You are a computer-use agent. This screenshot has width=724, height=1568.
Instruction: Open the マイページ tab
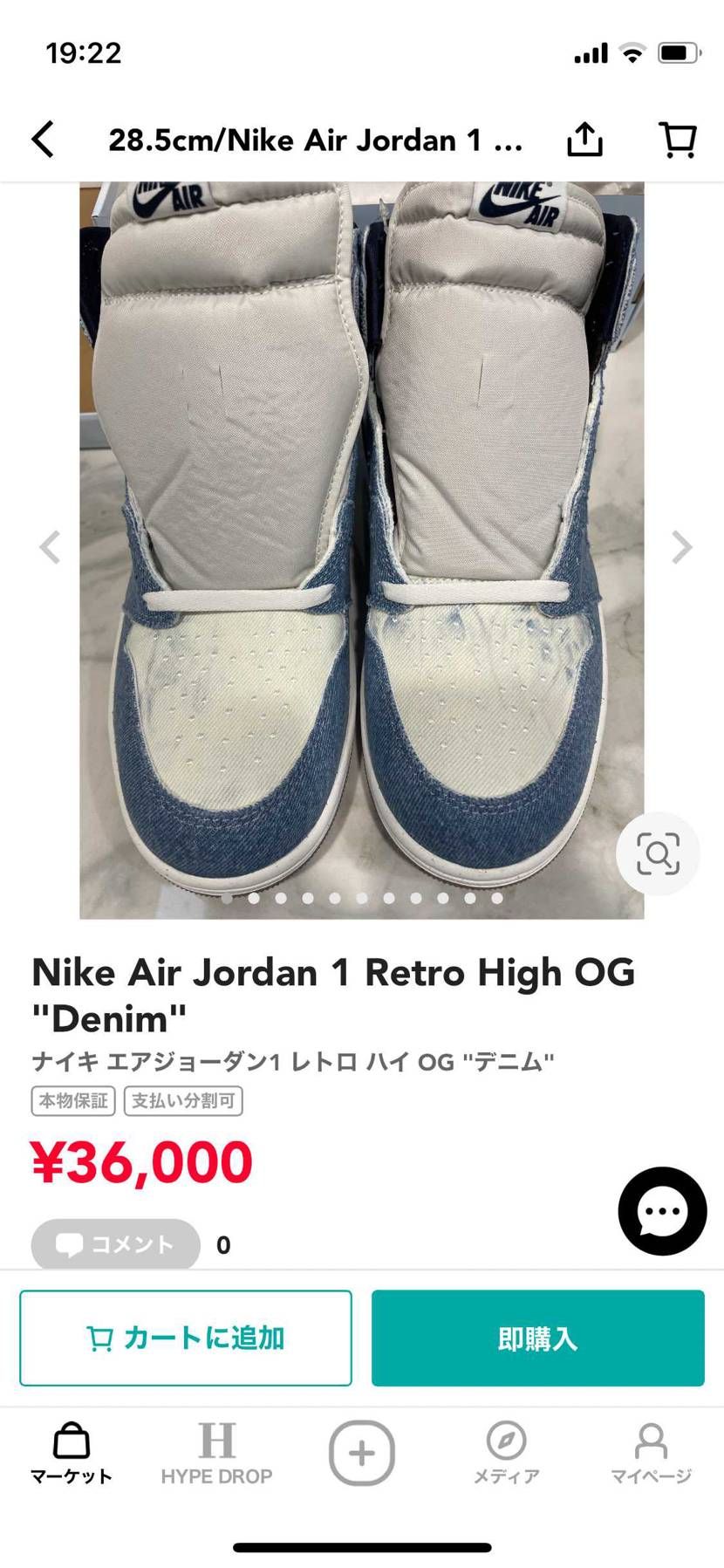coord(652,1457)
